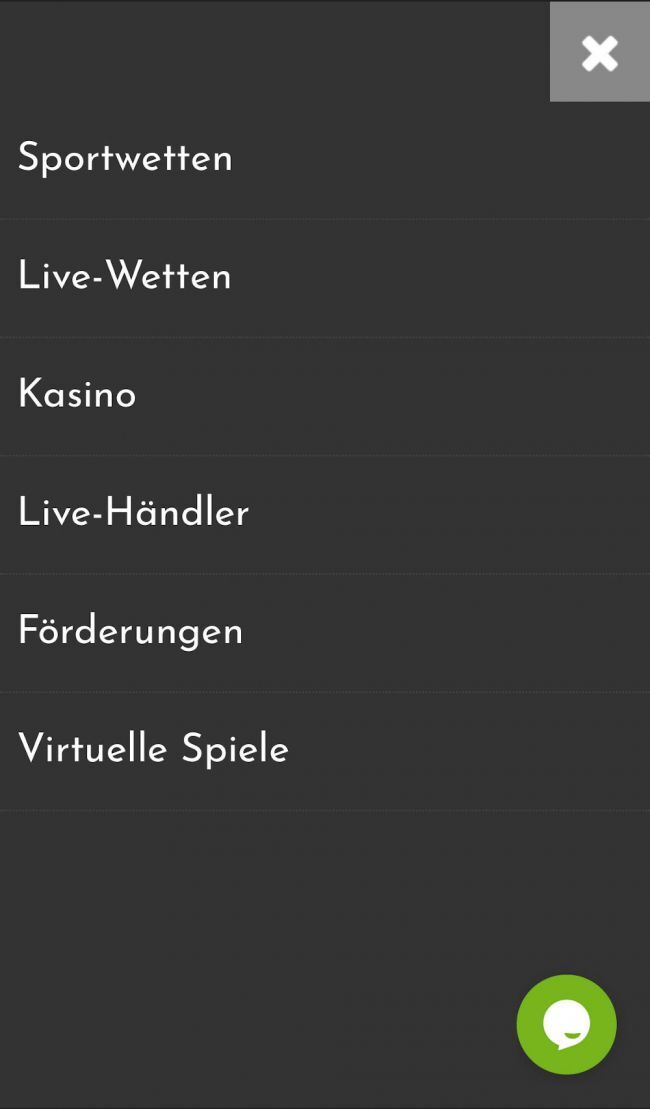Close the navigation menu
This screenshot has height=1109, width=650.
[599, 52]
